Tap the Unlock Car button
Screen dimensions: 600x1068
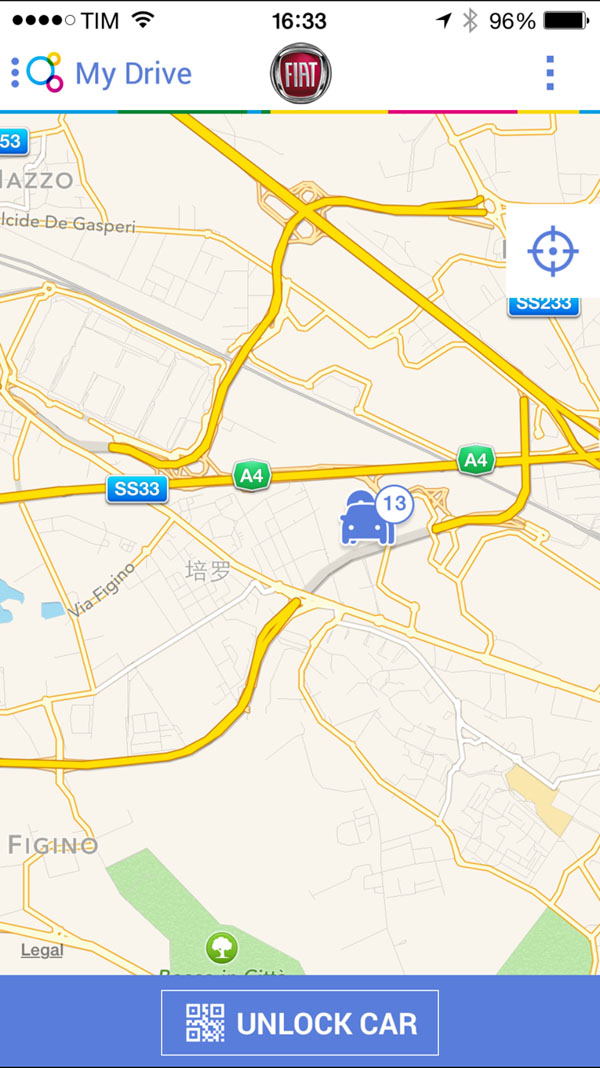(300, 1023)
